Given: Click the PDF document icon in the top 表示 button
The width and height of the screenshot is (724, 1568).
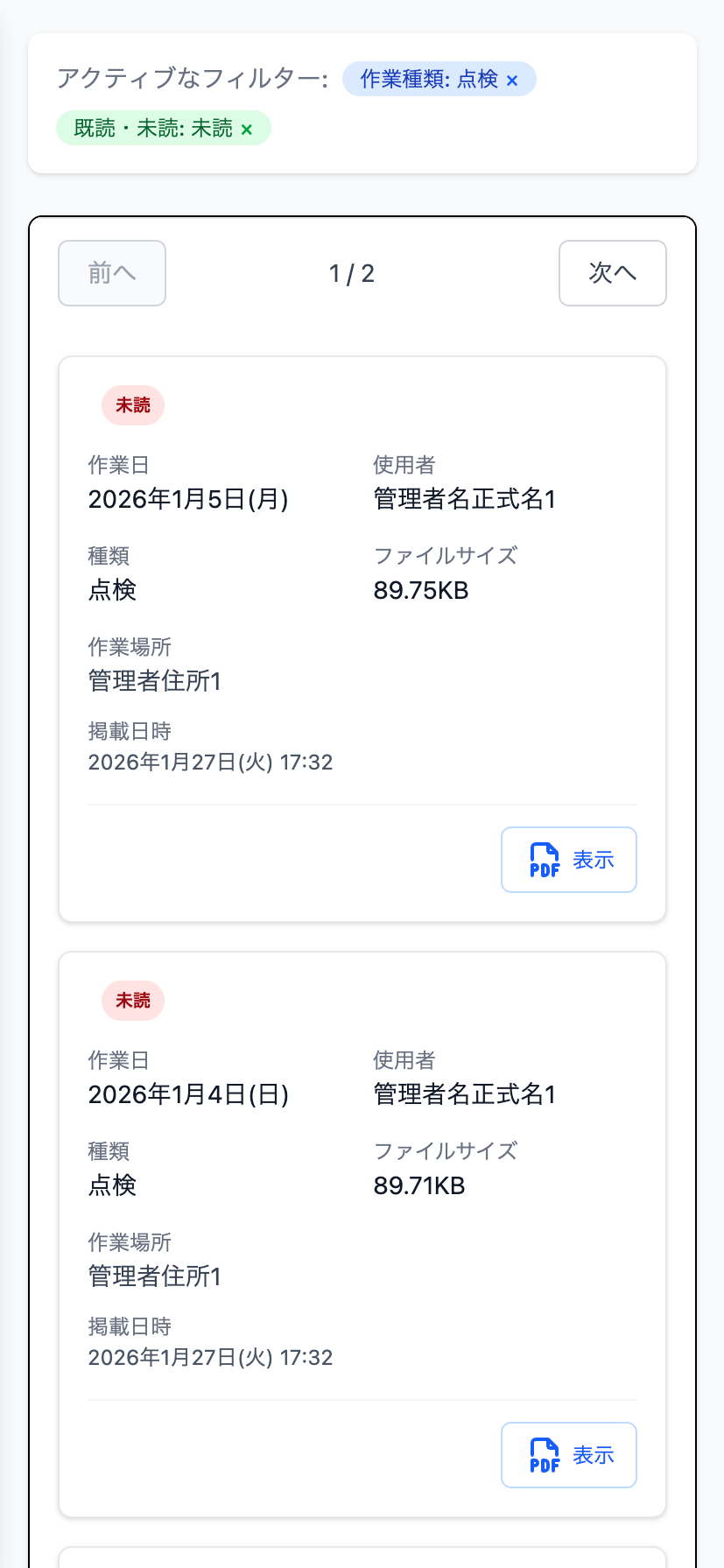Looking at the screenshot, I should (x=545, y=859).
